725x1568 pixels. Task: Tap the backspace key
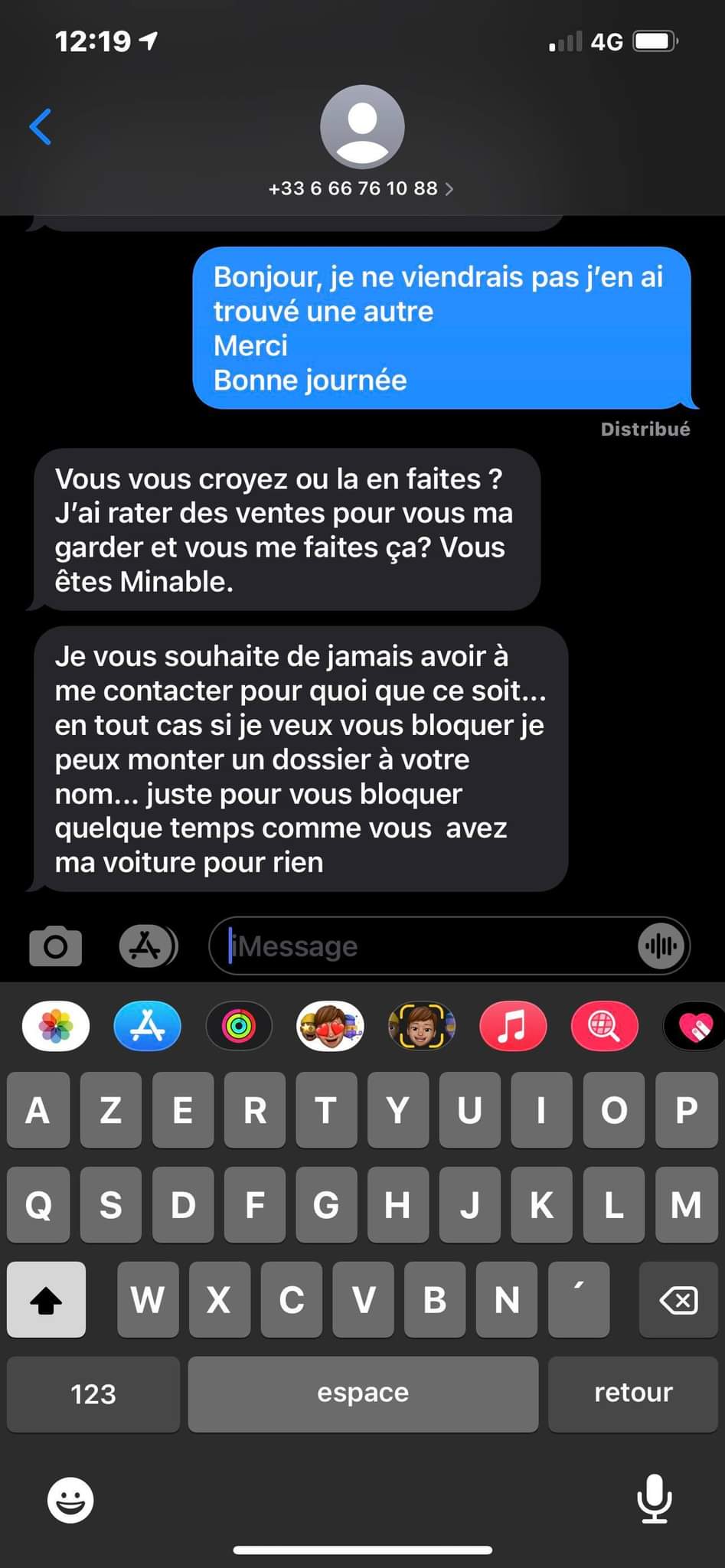[678, 1300]
